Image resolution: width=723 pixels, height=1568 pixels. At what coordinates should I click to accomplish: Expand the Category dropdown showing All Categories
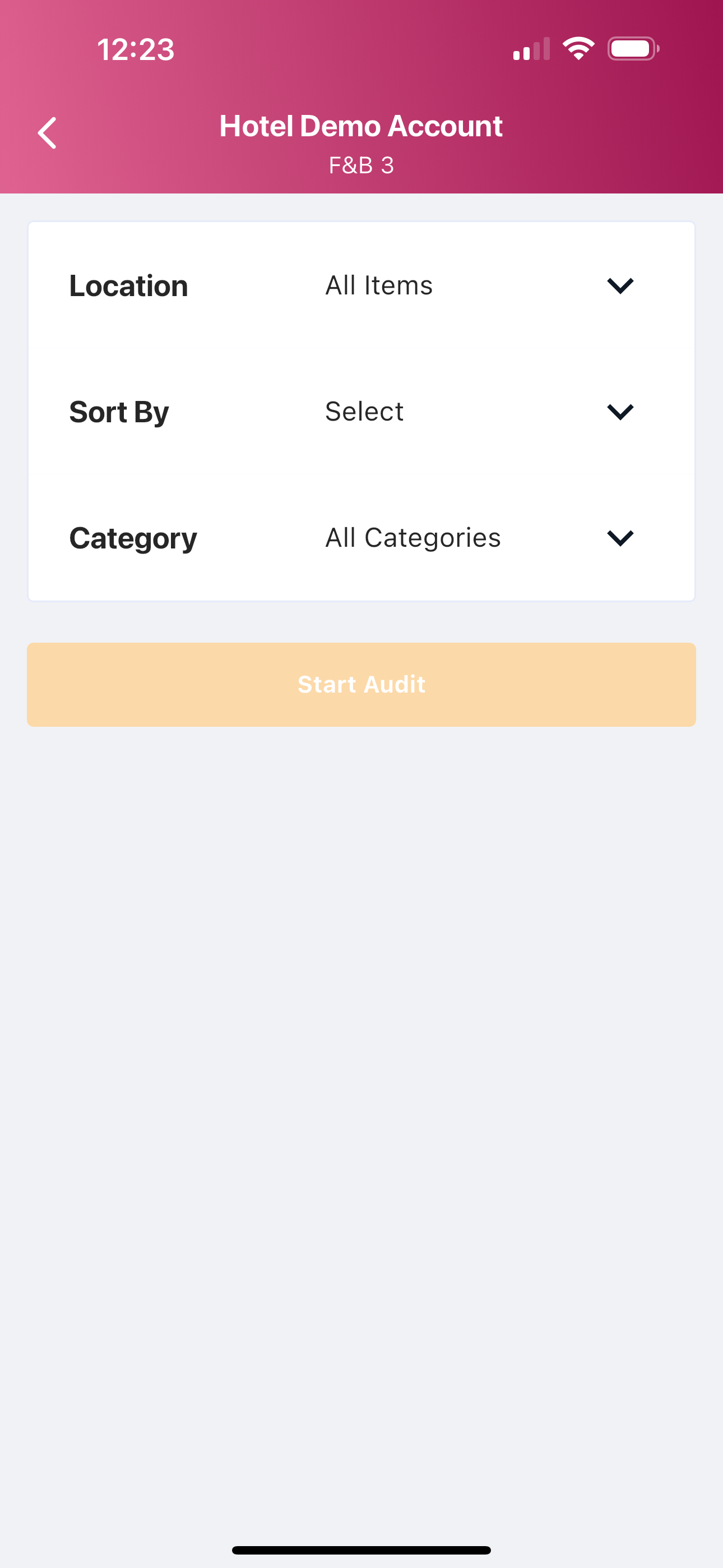413,537
